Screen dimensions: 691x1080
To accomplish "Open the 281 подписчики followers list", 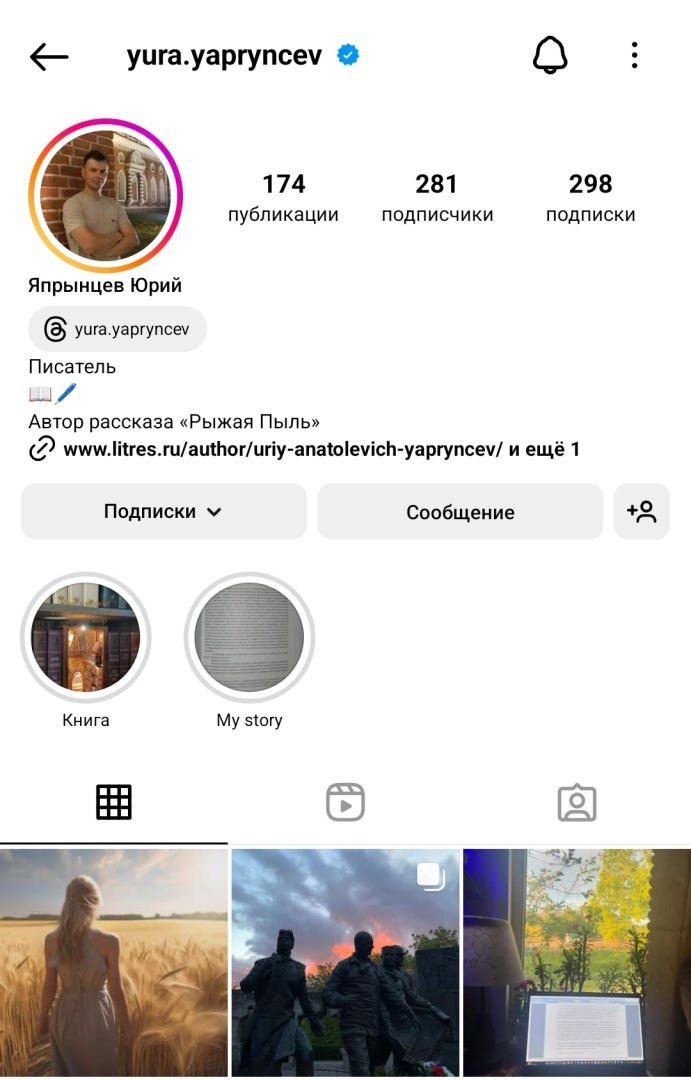I will click(x=437, y=197).
